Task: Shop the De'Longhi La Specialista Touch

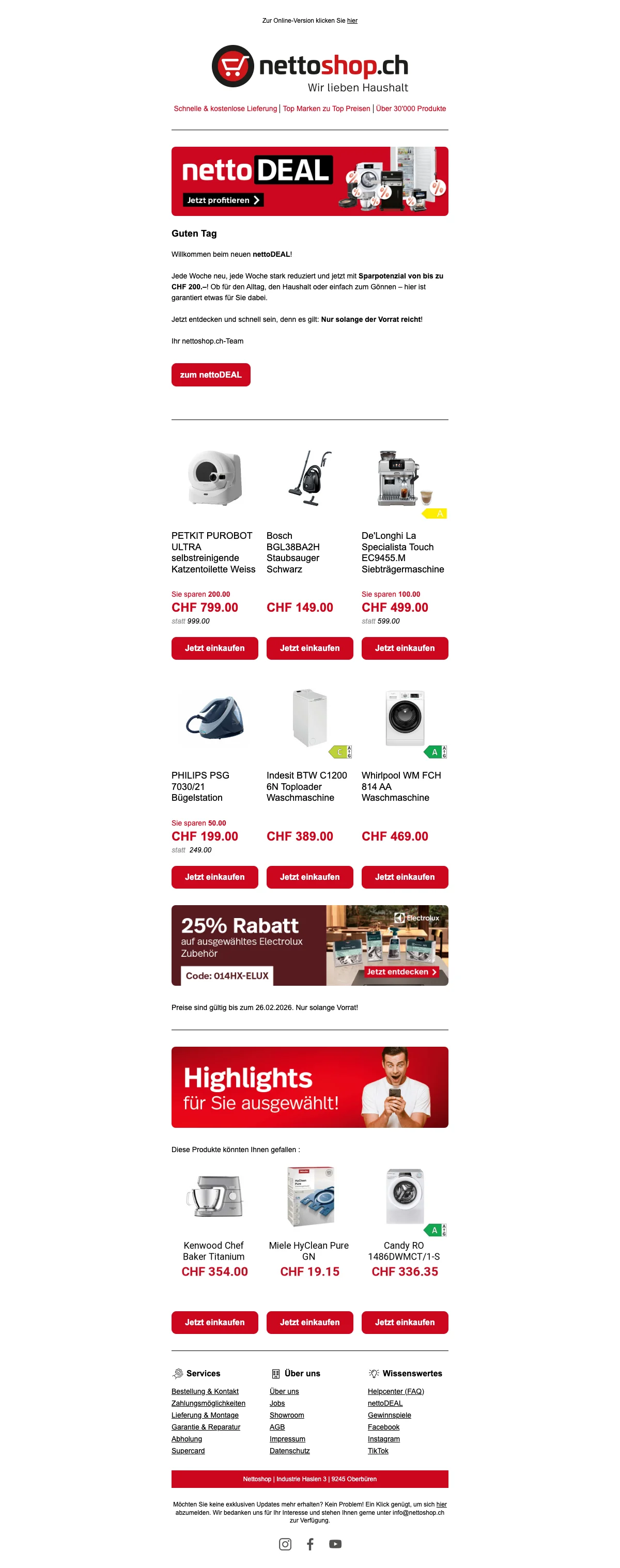Action: coord(405,648)
